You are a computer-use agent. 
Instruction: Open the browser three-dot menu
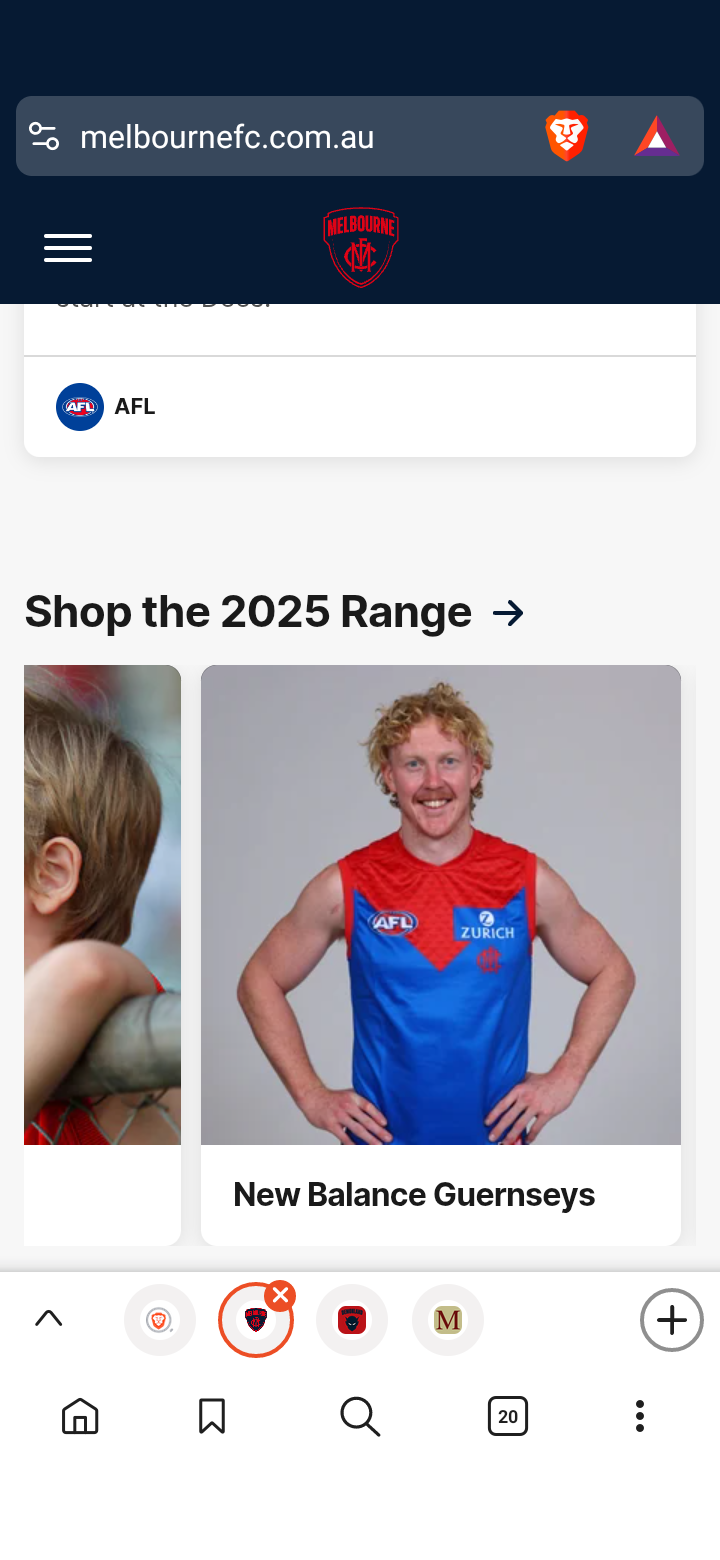click(640, 1416)
